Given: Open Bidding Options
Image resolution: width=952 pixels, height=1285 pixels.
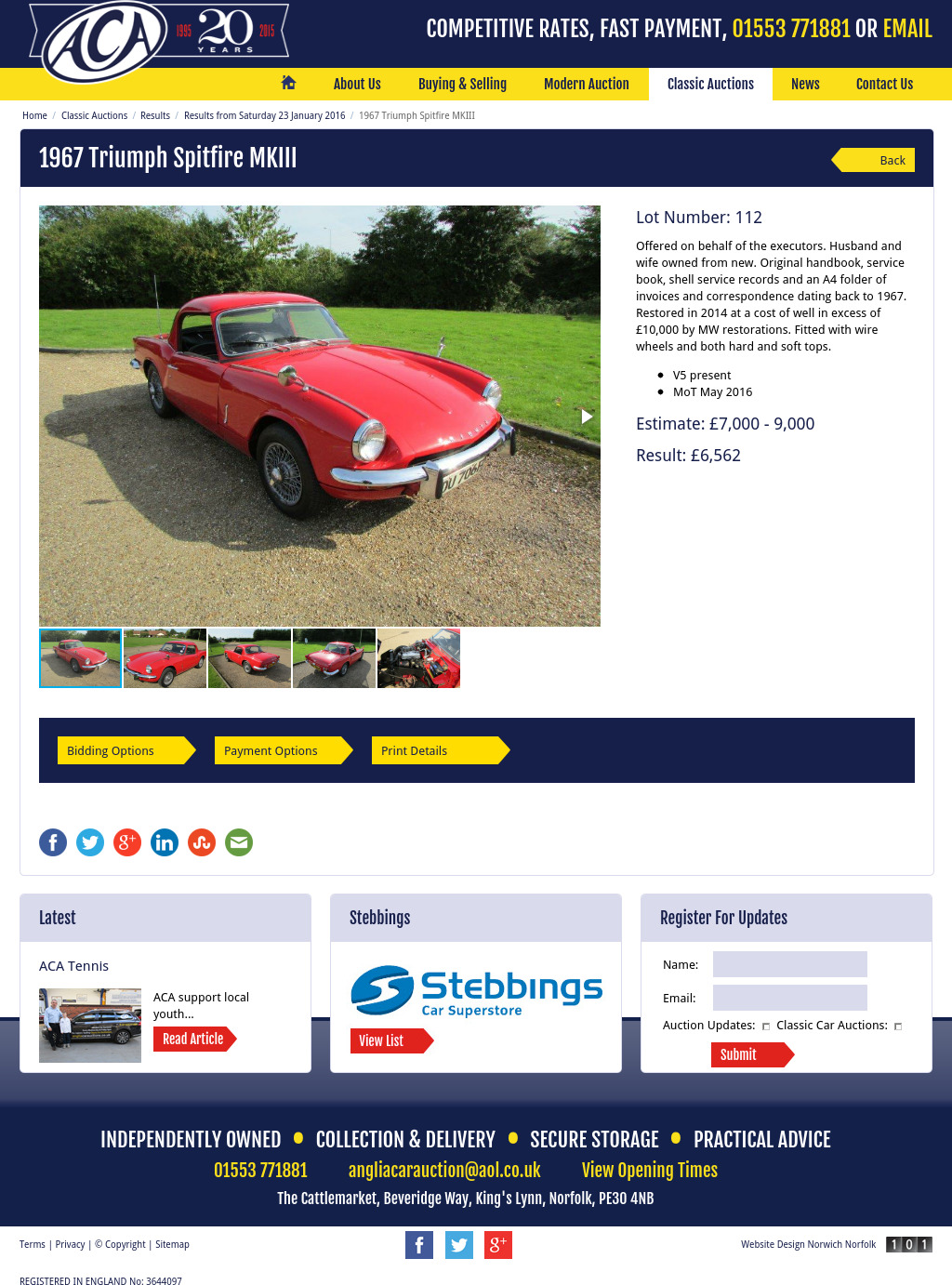Looking at the screenshot, I should tap(123, 750).
